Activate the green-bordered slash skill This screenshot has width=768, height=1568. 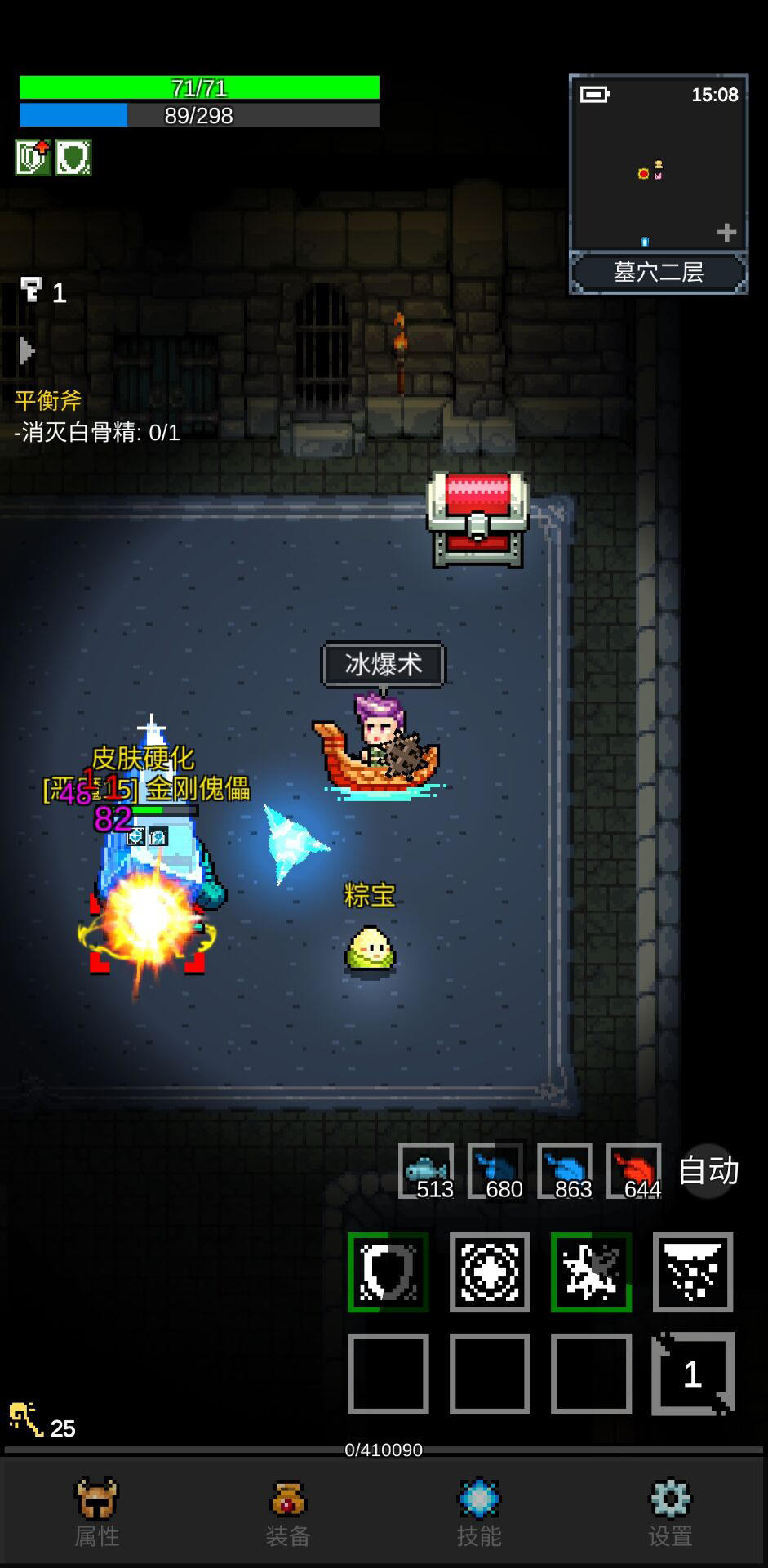click(591, 1272)
